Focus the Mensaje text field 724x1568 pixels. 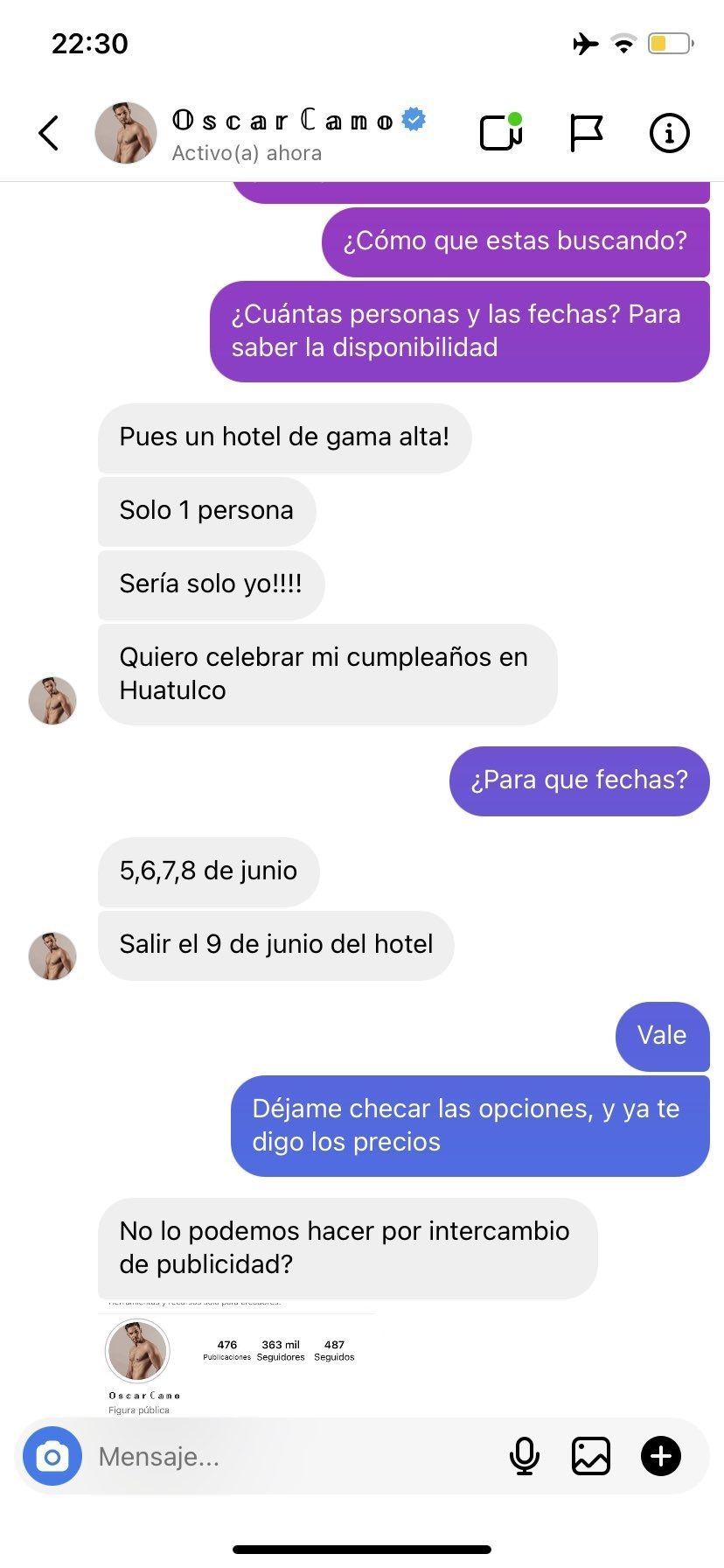pyautogui.click(x=289, y=1456)
